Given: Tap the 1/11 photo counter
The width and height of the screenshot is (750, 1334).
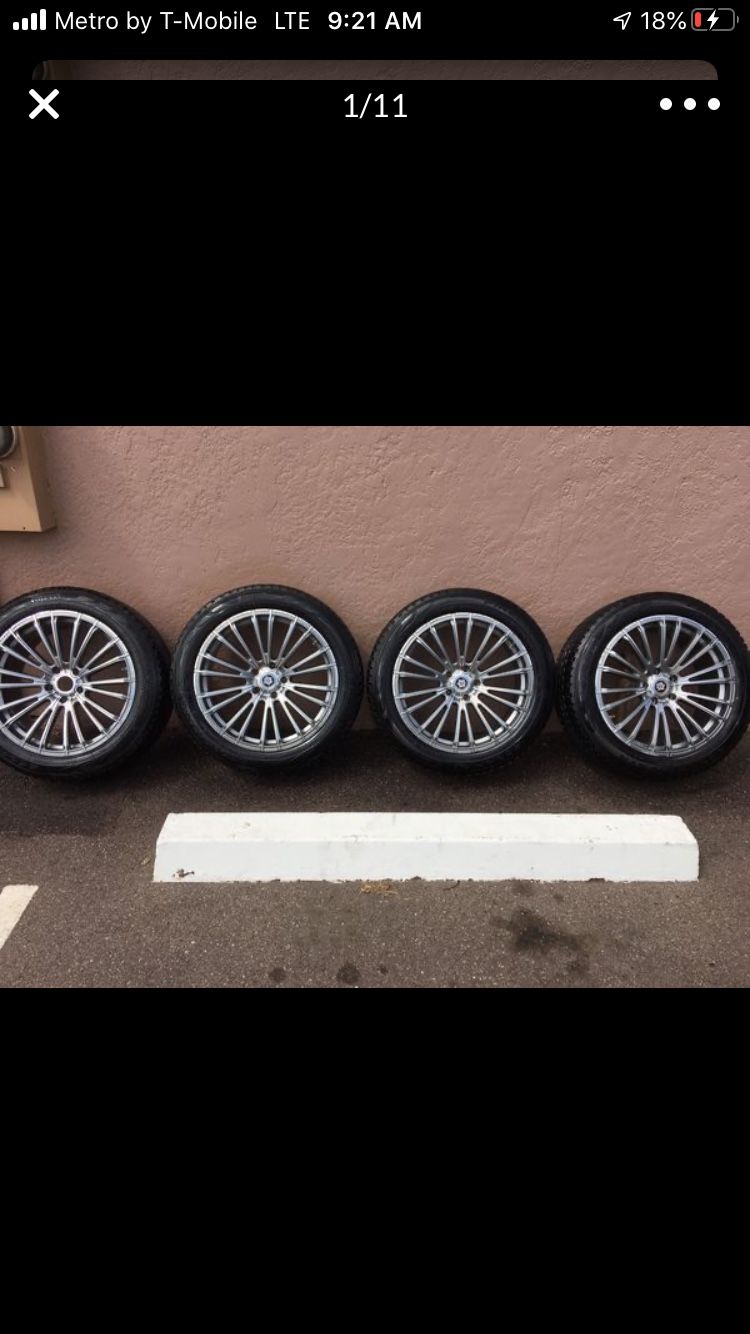Looking at the screenshot, I should coord(376,106).
